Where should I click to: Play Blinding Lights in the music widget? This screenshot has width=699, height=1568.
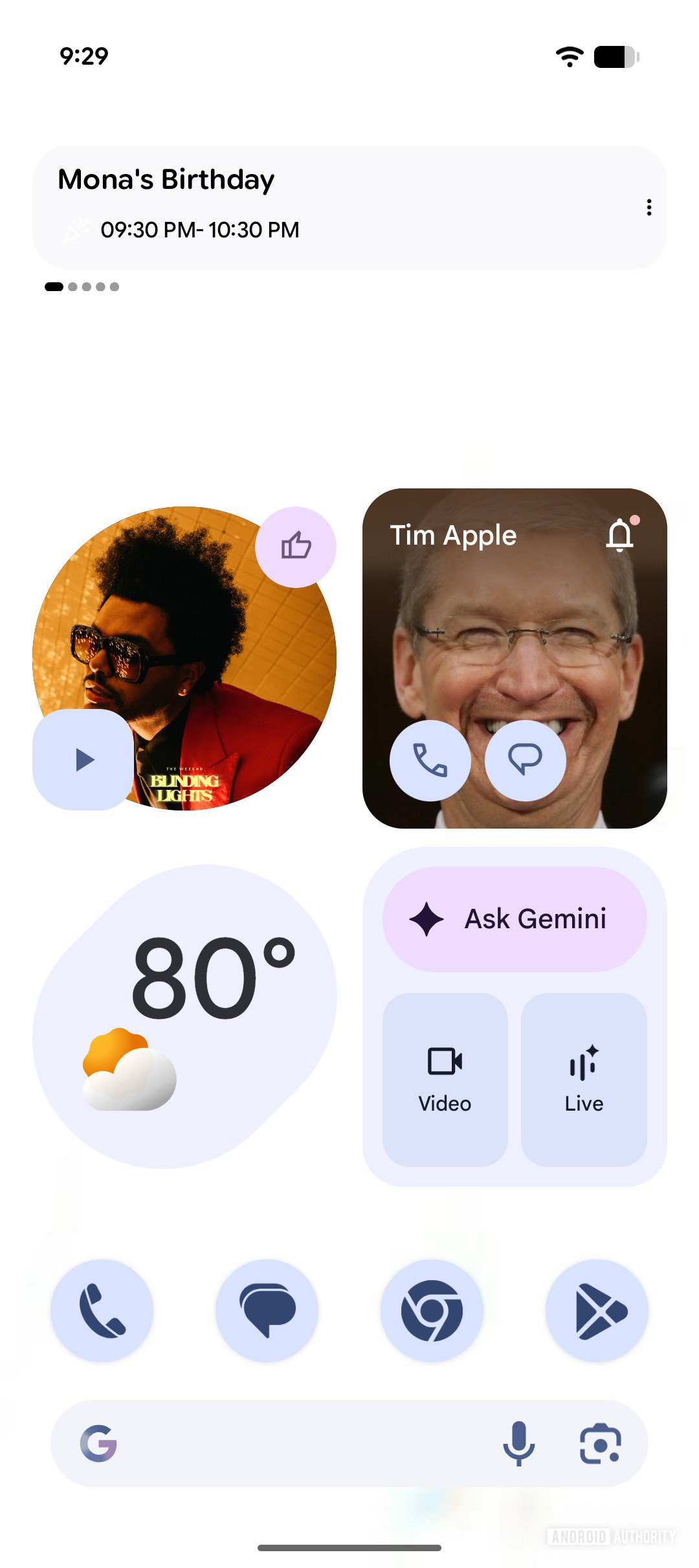83,759
